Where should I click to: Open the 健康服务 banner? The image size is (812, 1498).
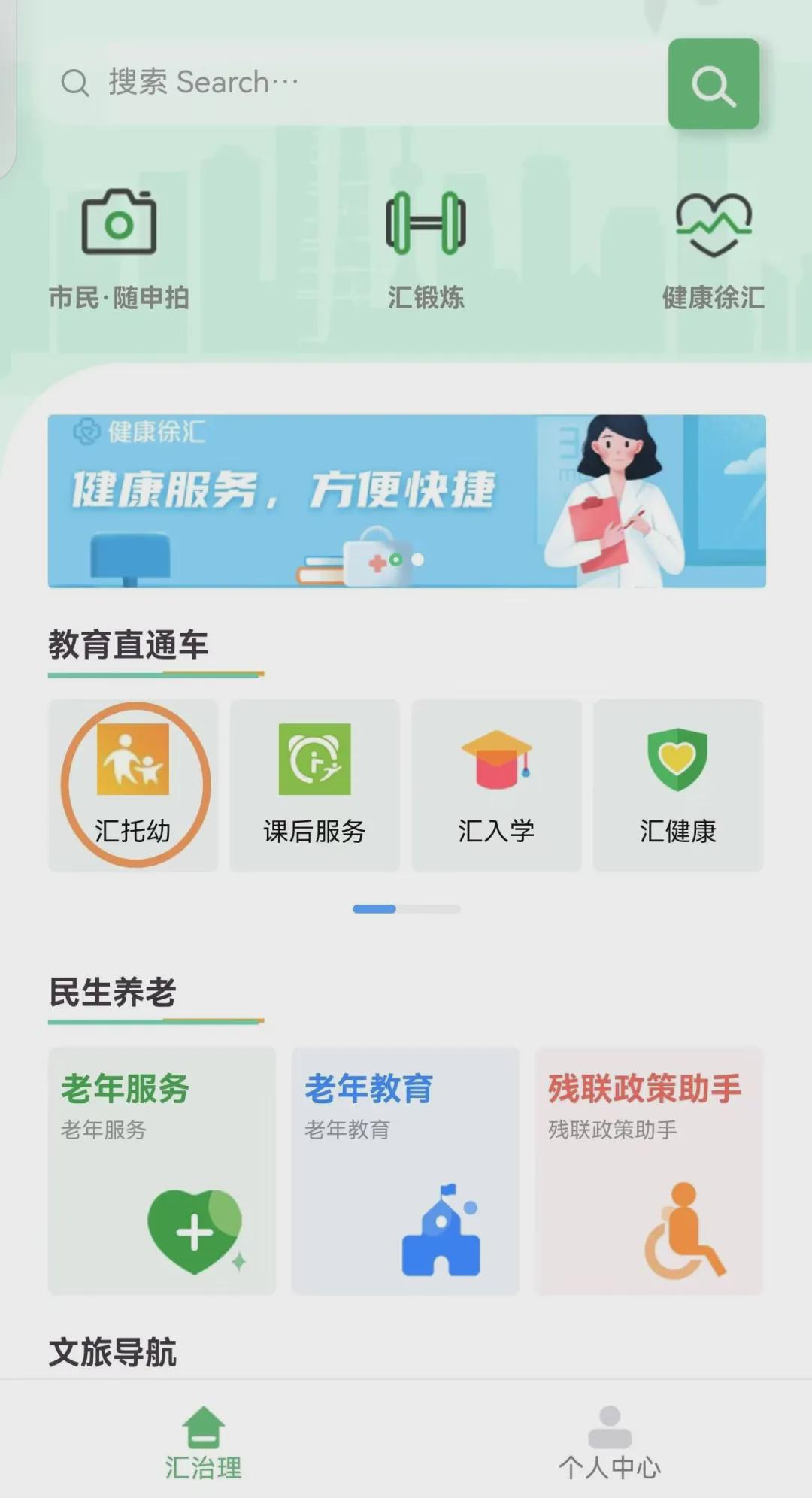(406, 501)
